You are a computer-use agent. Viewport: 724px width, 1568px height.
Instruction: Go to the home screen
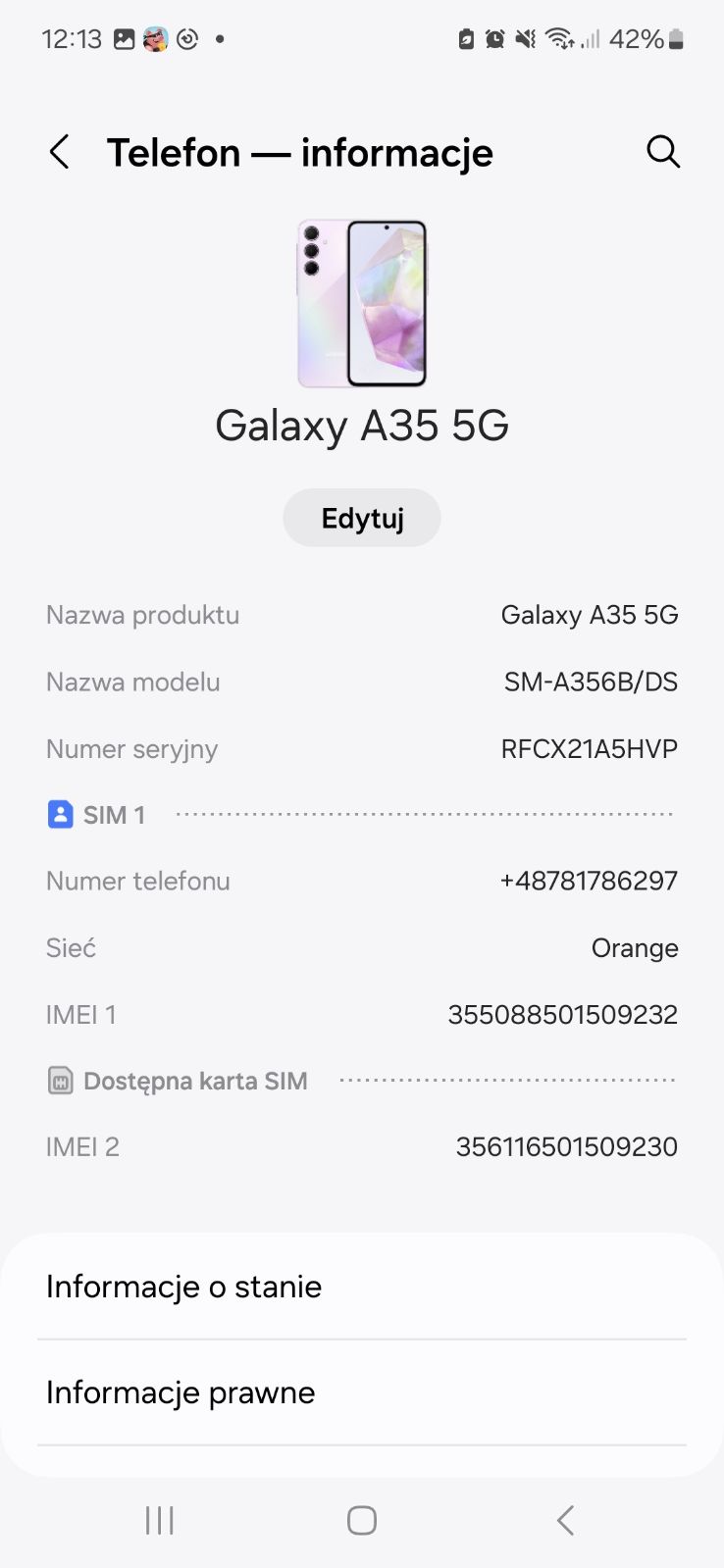[362, 1520]
